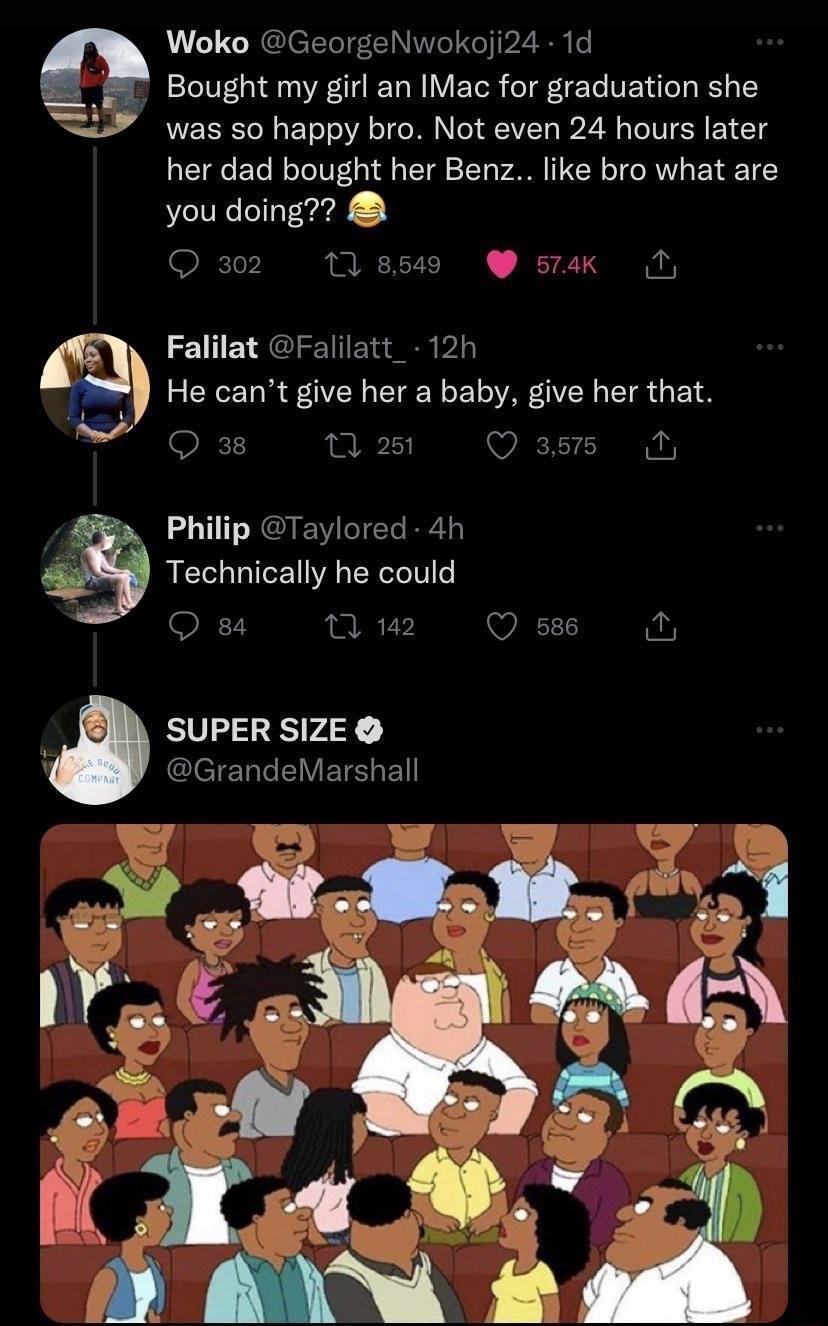The height and width of the screenshot is (1326, 828).
Task: Open Philip's profile picture
Action: click(95, 568)
